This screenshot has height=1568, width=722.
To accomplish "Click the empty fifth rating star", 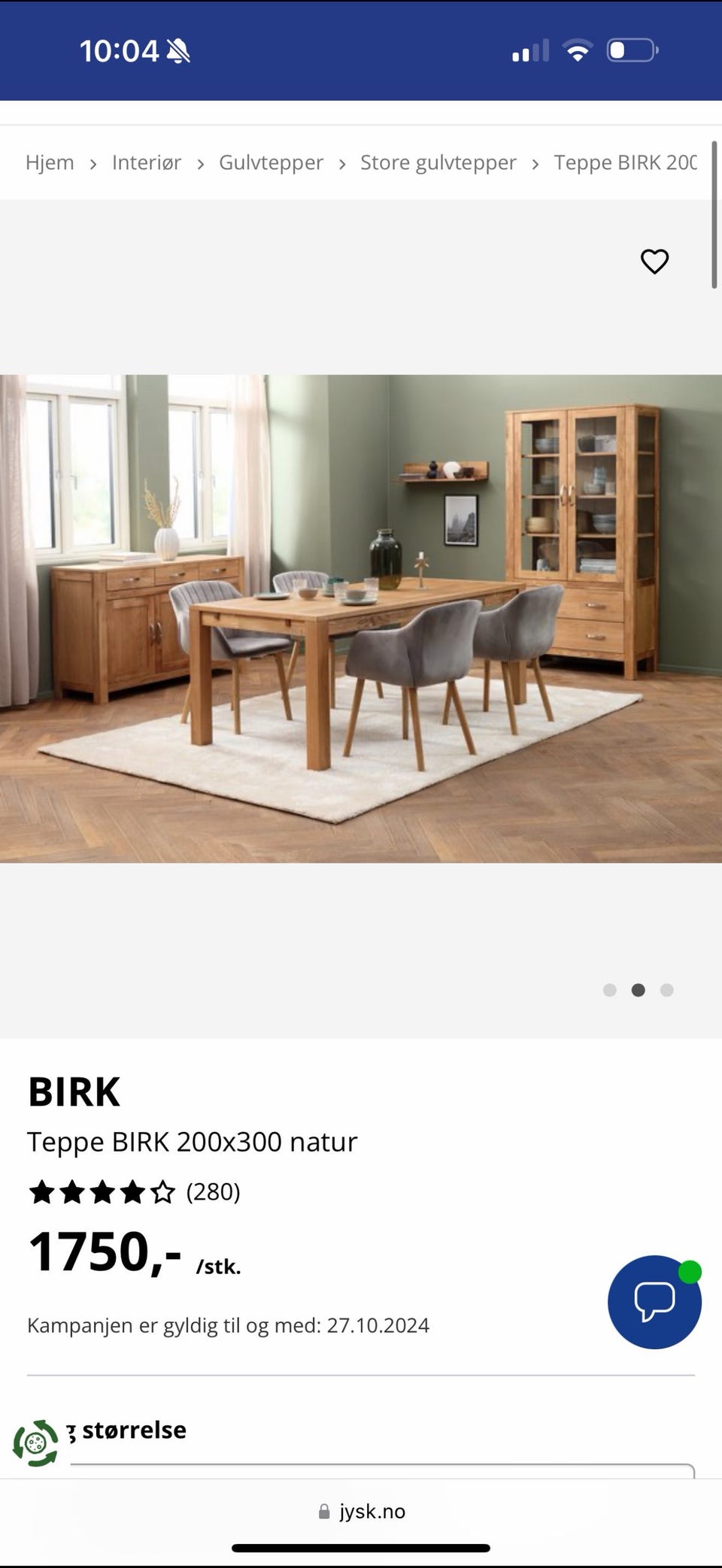I will pyautogui.click(x=162, y=1192).
